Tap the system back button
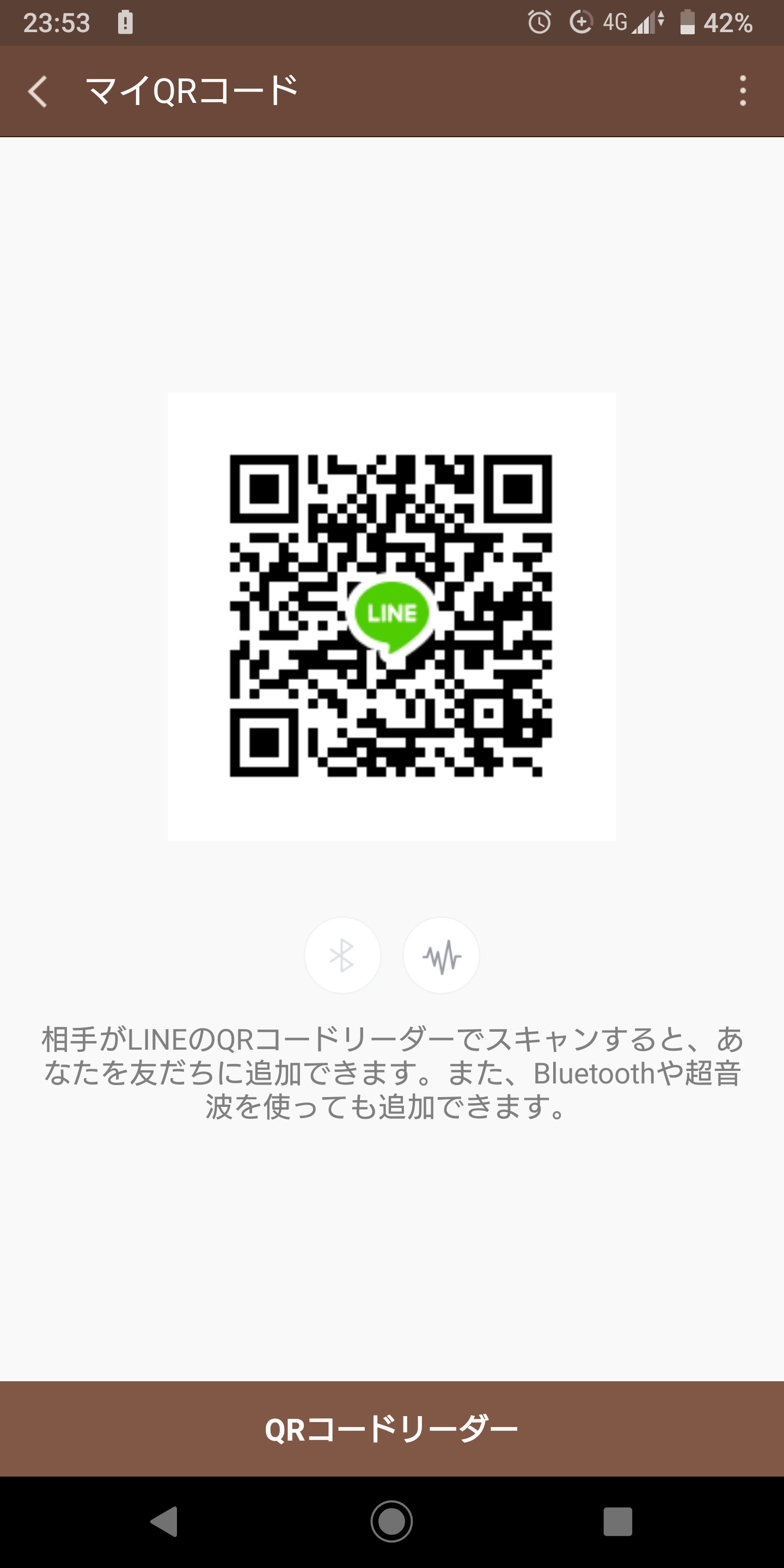 [x=164, y=1521]
